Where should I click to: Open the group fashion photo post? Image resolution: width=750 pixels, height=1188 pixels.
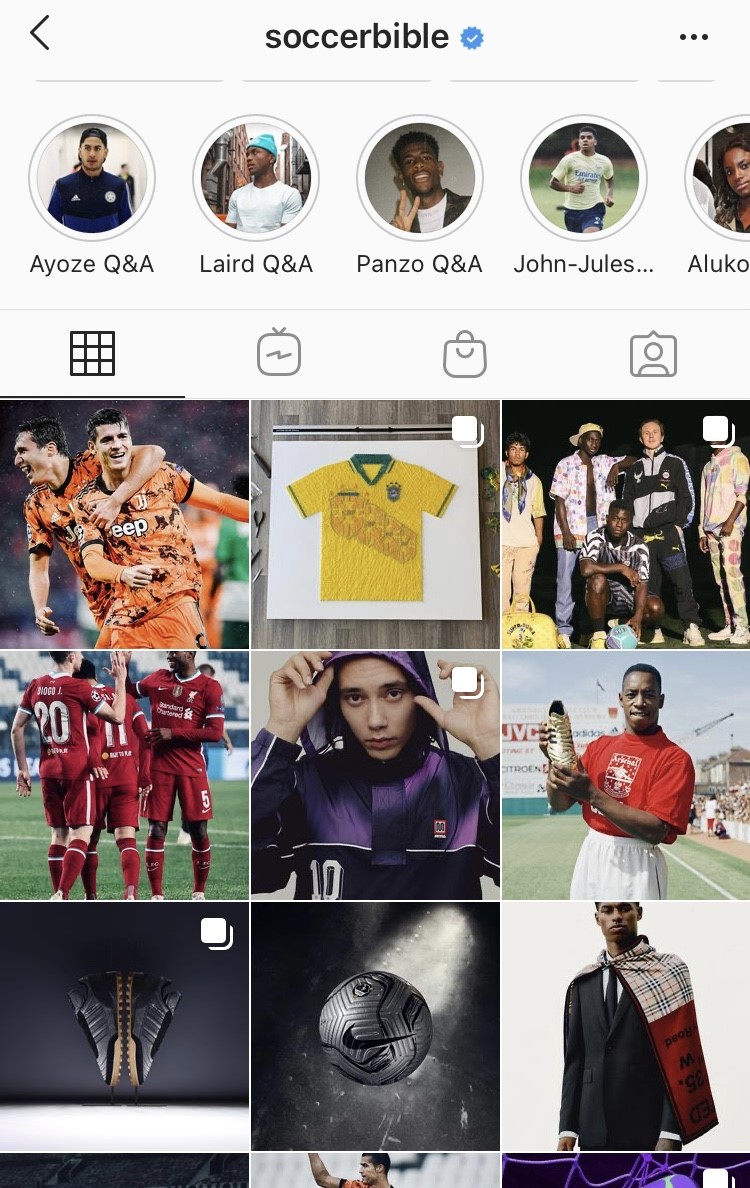click(x=626, y=524)
